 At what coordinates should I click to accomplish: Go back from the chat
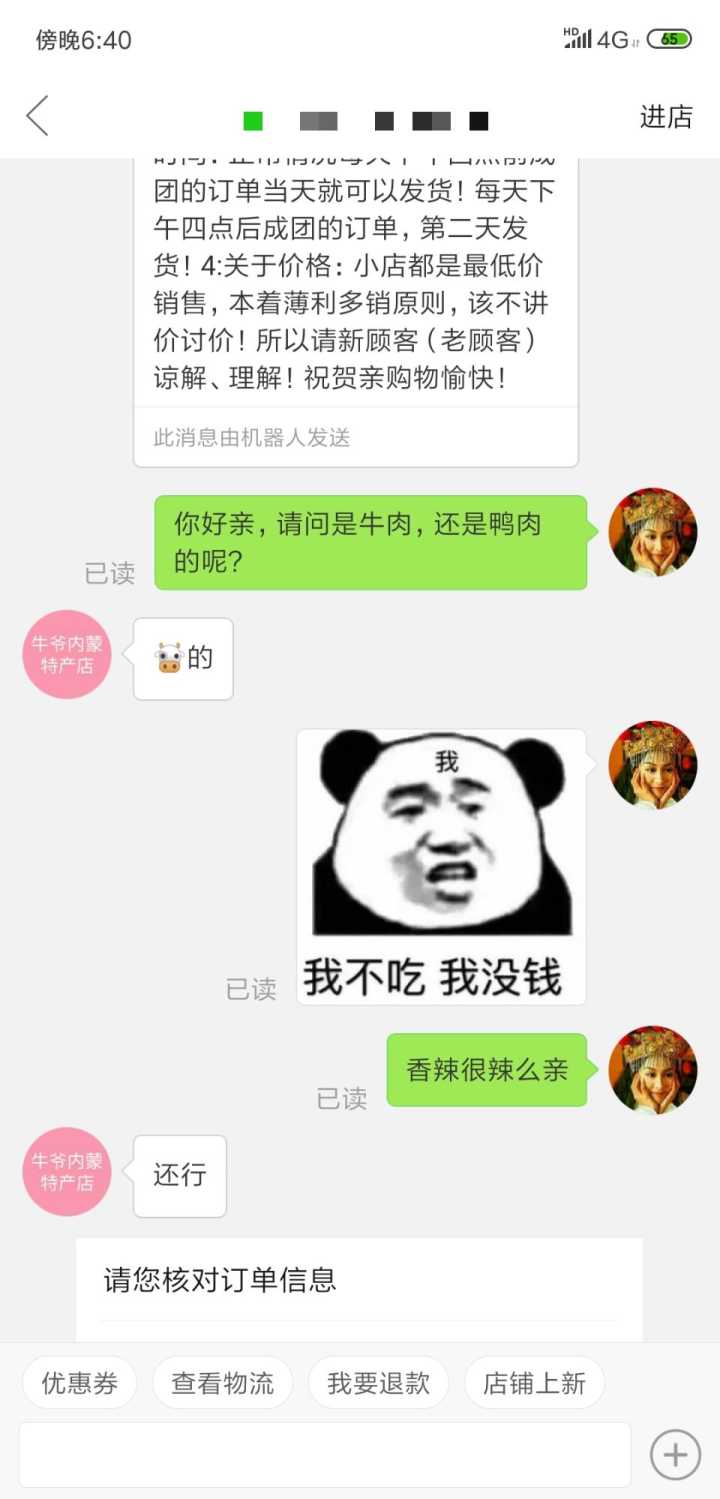37,116
